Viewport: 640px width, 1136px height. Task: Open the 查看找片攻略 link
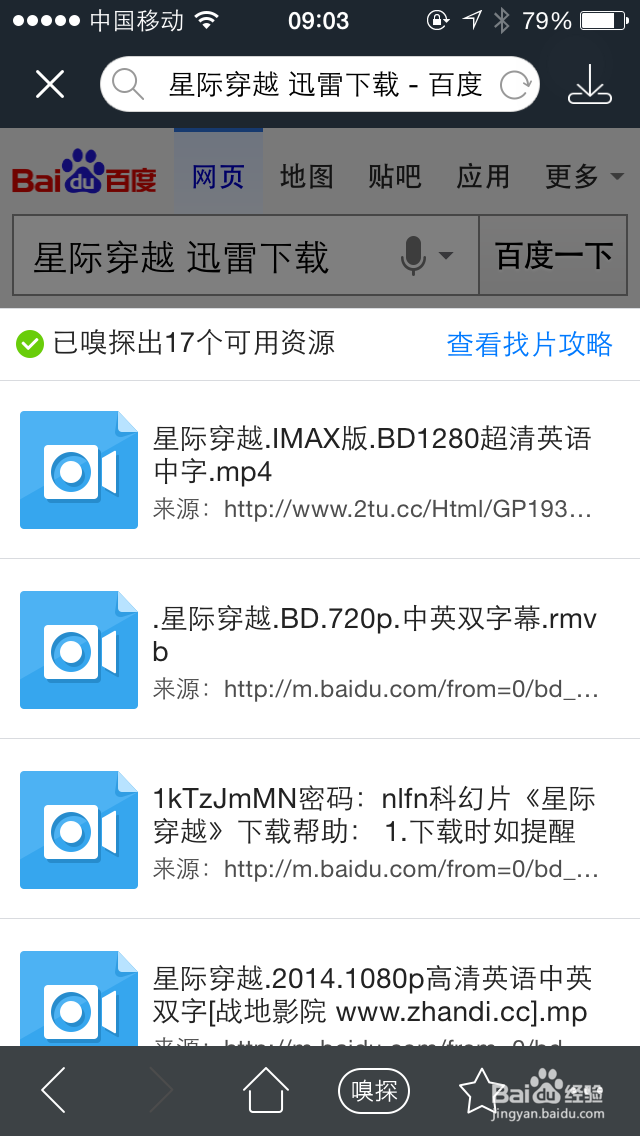point(529,344)
